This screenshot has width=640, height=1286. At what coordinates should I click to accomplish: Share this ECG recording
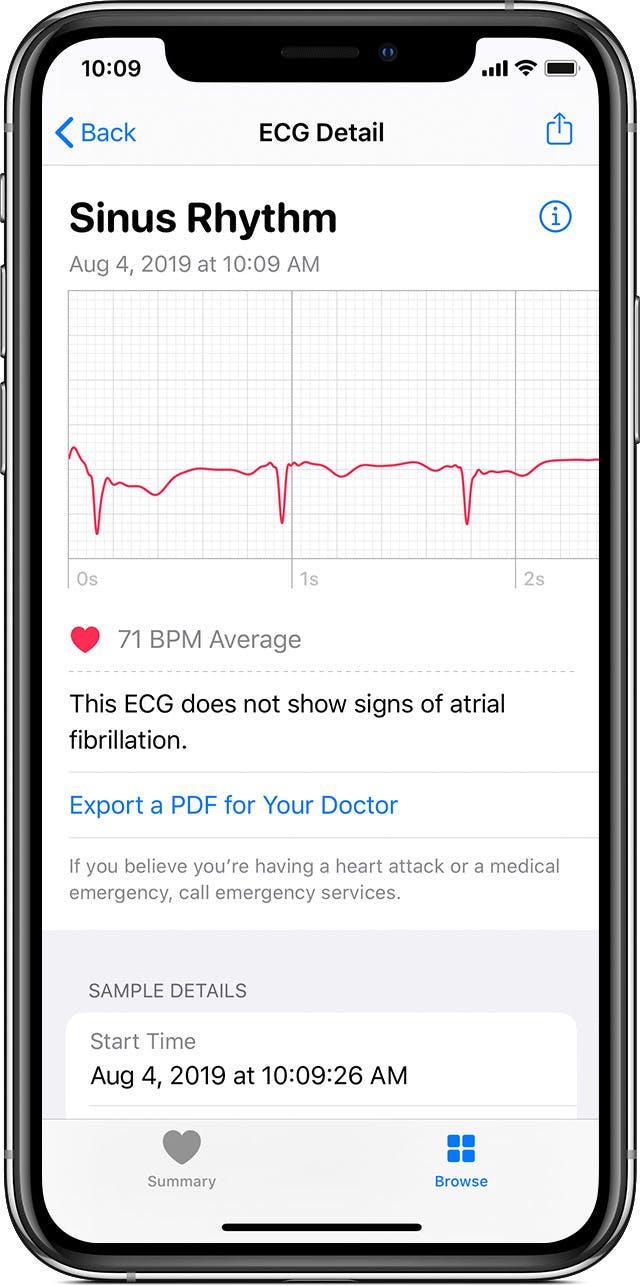(559, 130)
